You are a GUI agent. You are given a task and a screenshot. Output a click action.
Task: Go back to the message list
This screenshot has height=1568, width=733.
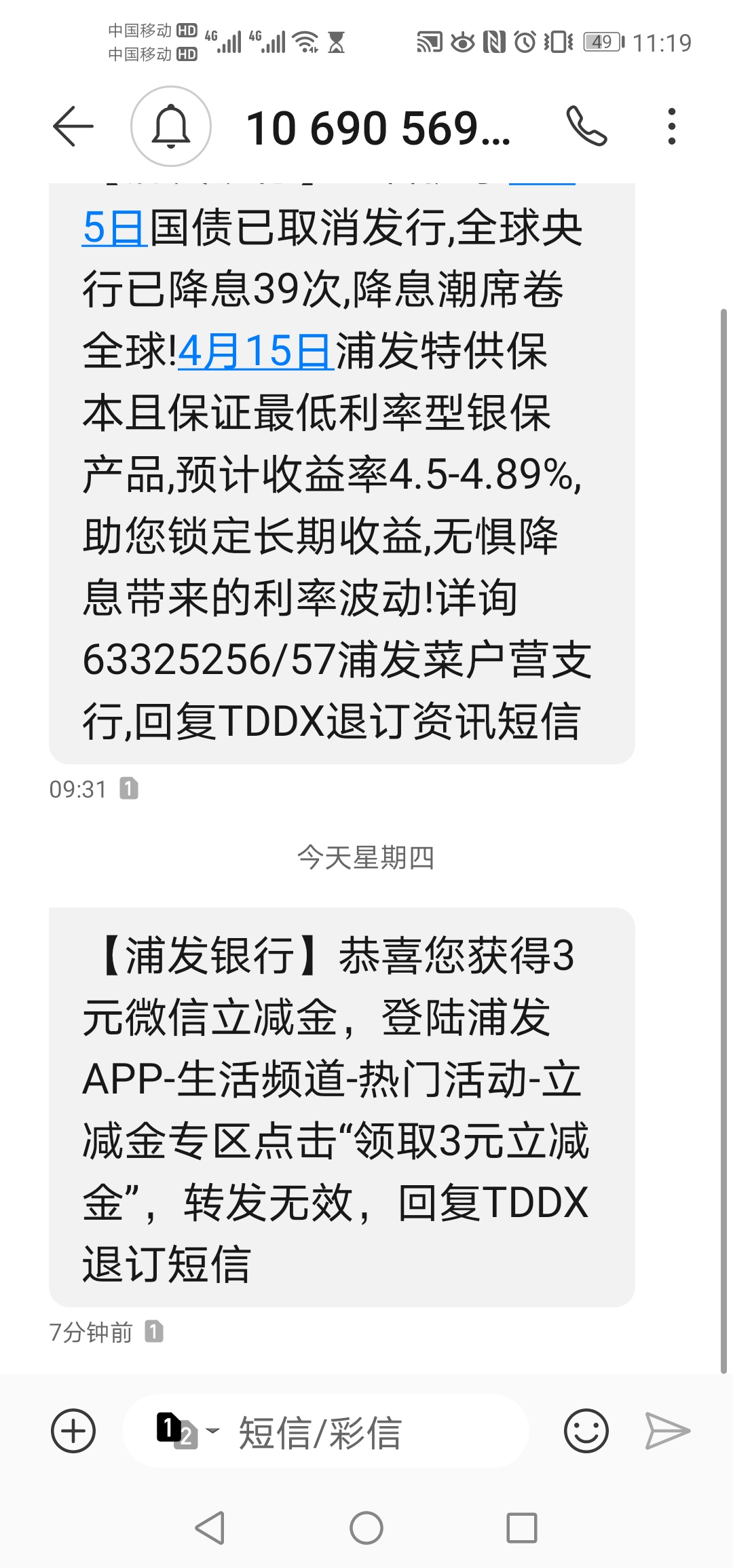click(73, 127)
